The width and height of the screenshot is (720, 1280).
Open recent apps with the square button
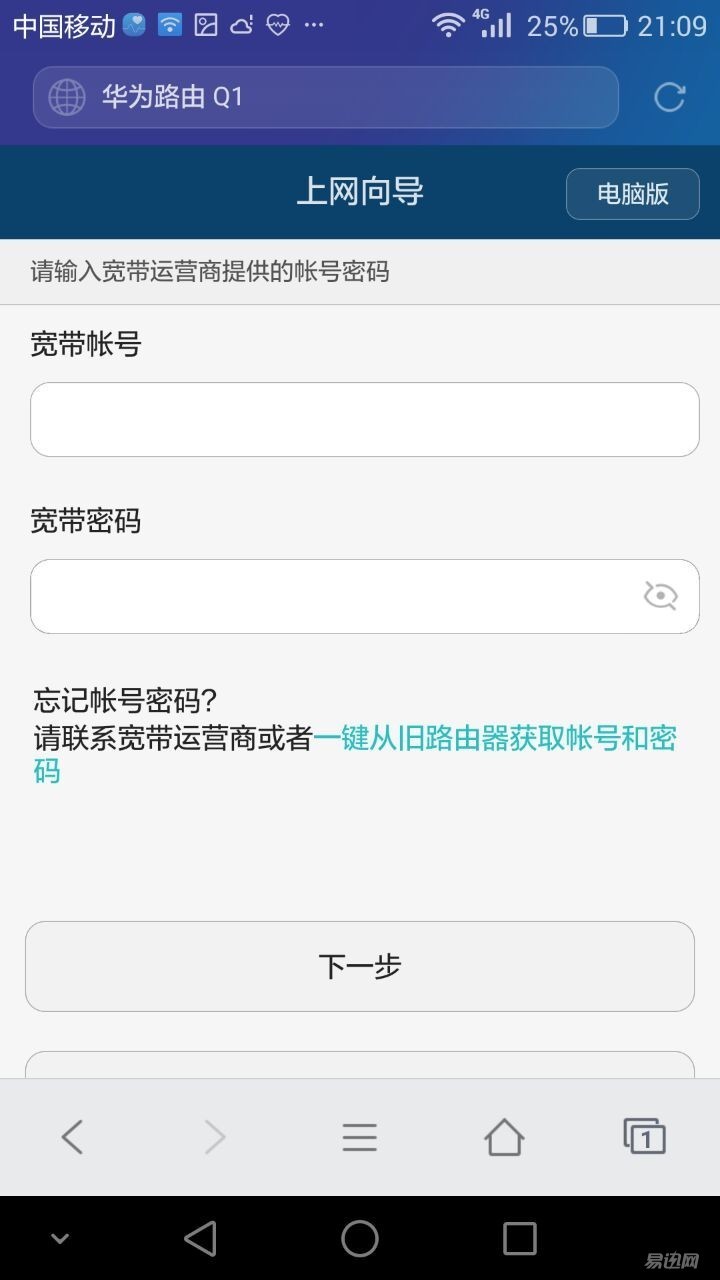click(518, 1238)
